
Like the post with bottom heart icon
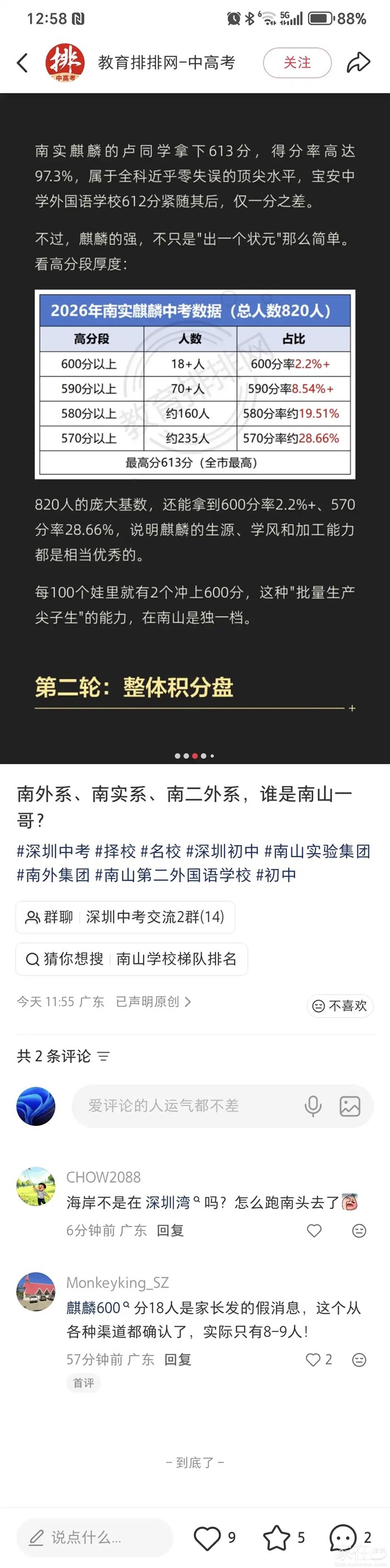click(207, 1537)
